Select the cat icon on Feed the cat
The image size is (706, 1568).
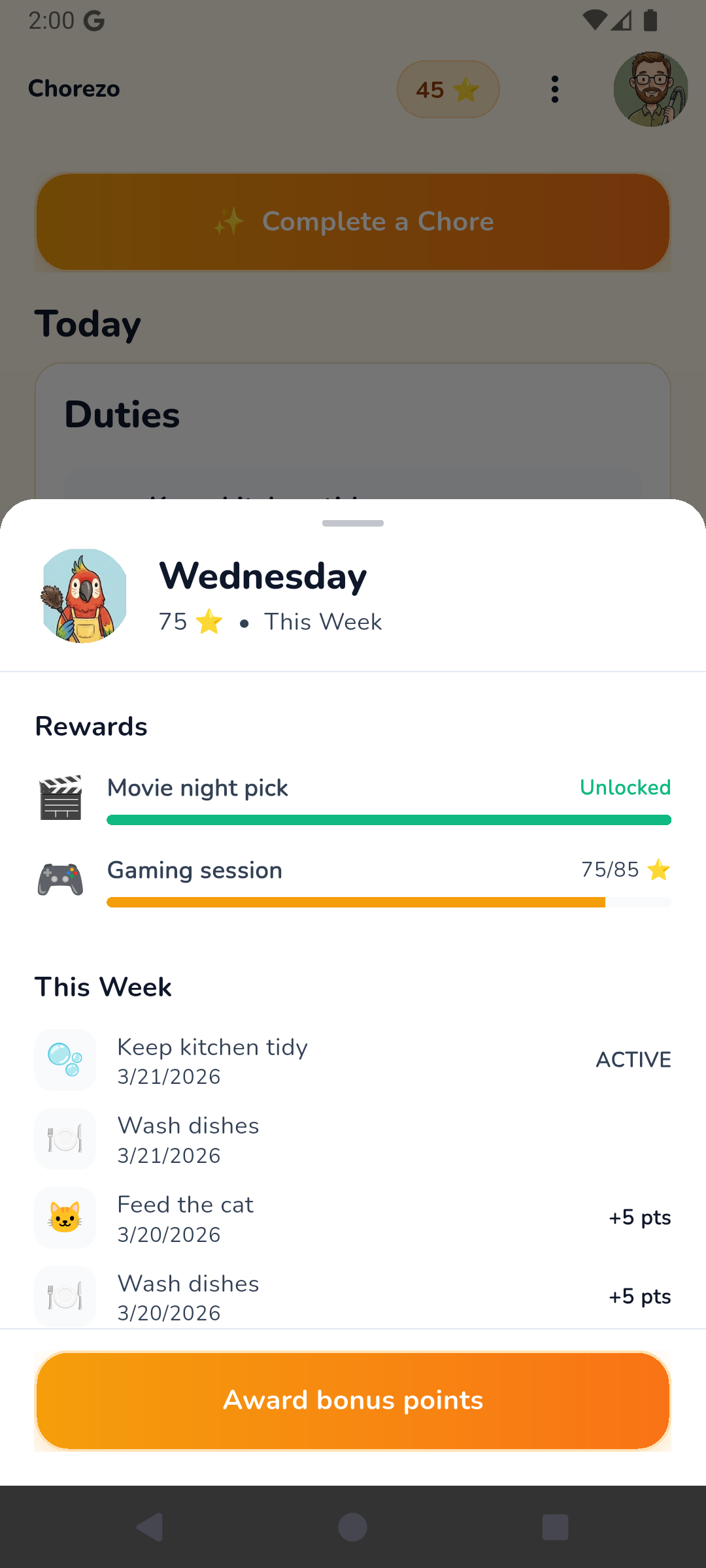(65, 1218)
